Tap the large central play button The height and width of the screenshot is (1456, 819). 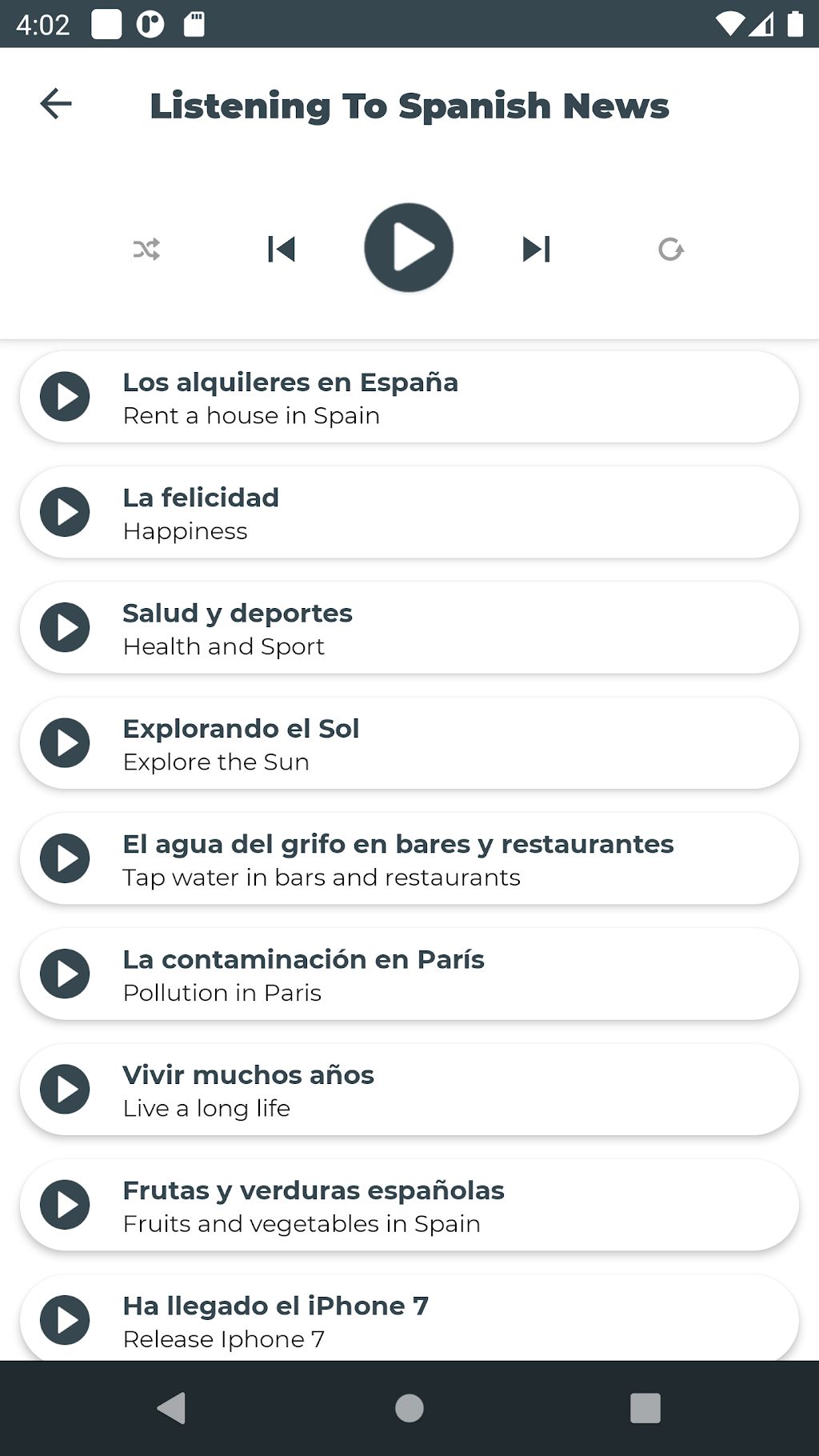409,247
